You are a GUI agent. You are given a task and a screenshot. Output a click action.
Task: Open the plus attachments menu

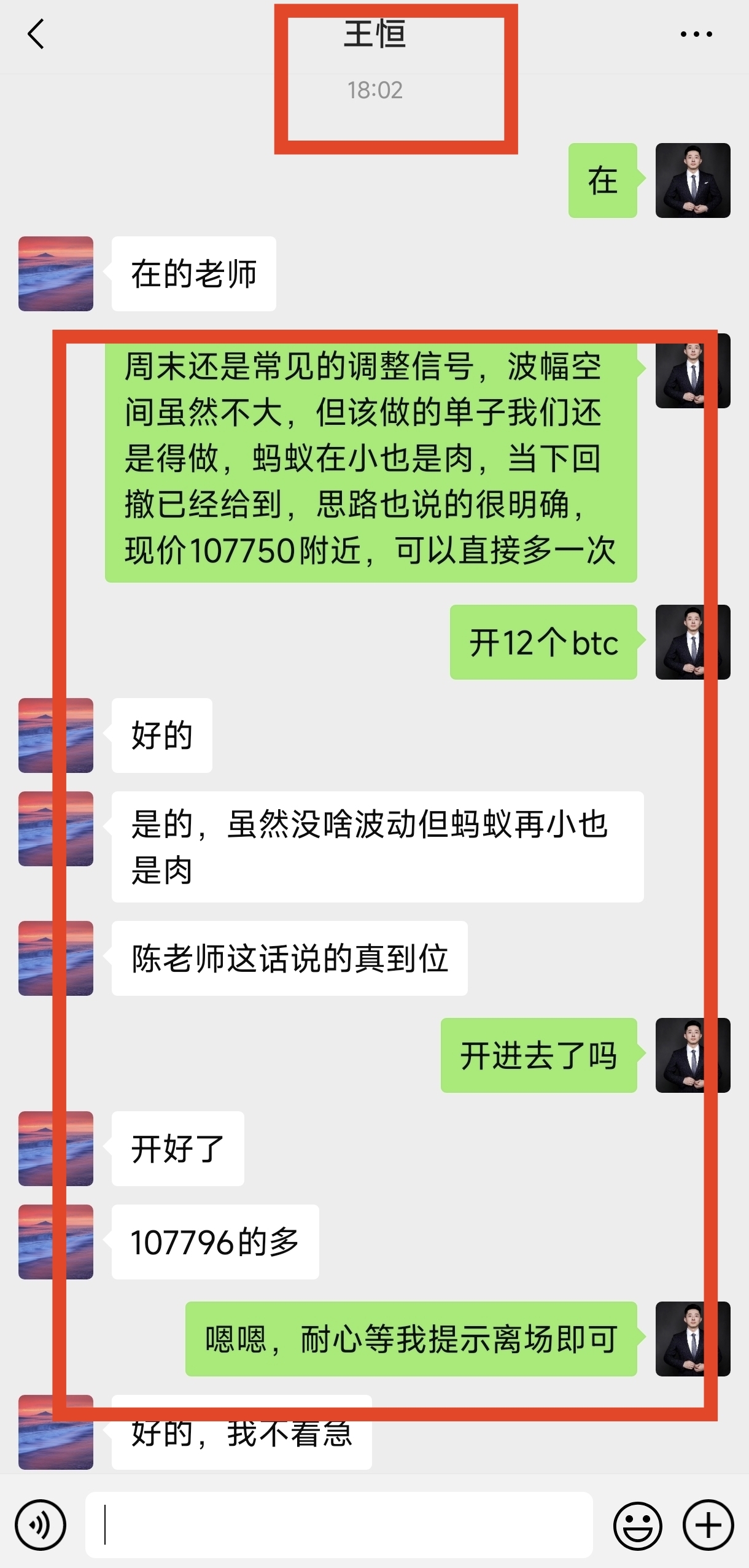click(x=708, y=1525)
